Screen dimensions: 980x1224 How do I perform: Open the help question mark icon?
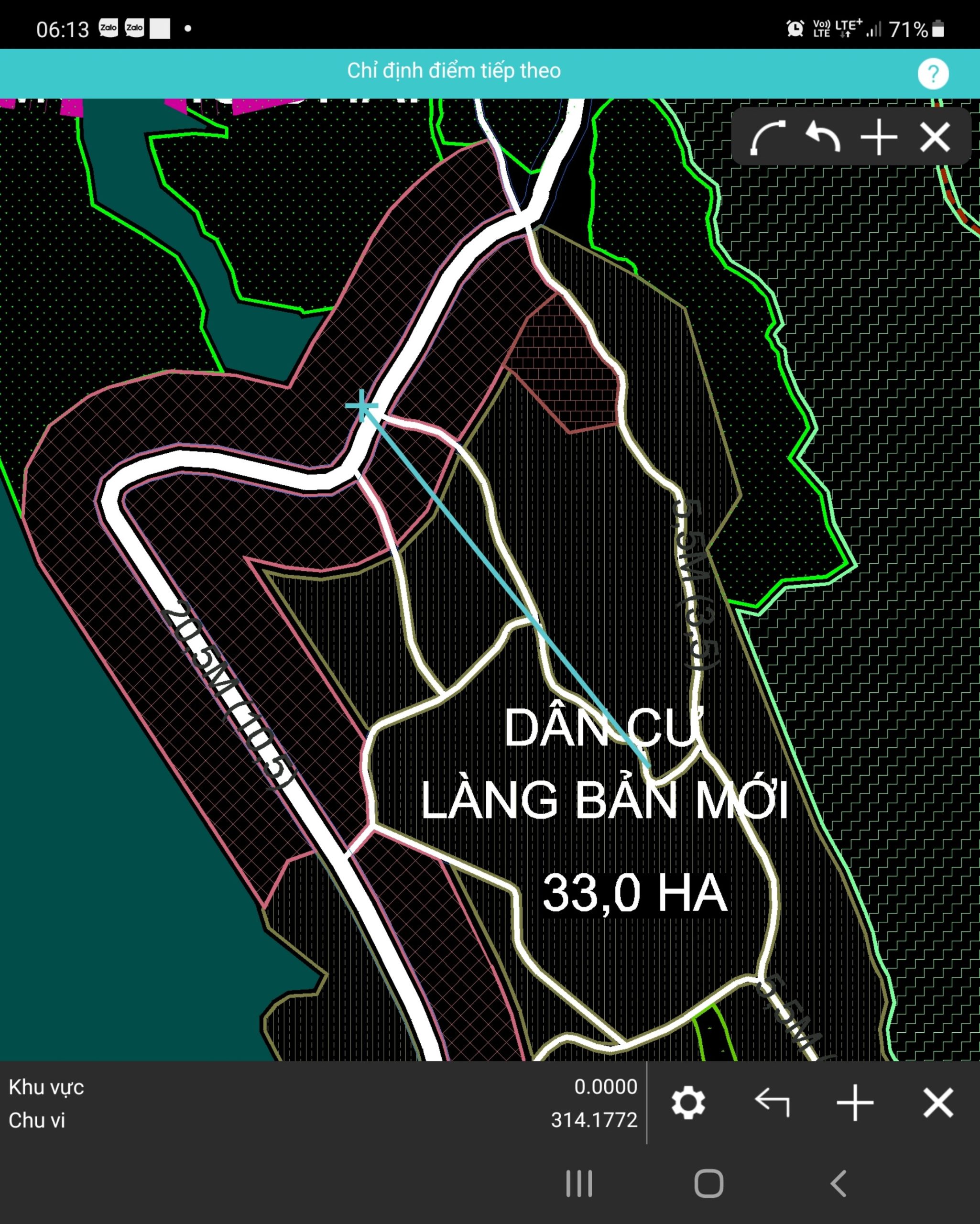pyautogui.click(x=933, y=74)
